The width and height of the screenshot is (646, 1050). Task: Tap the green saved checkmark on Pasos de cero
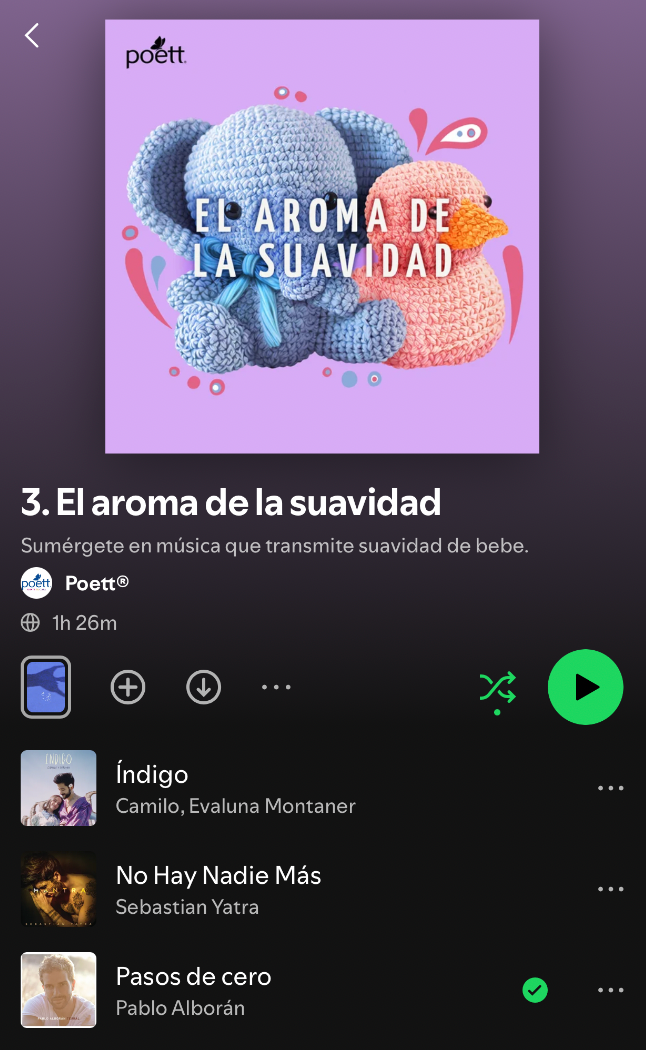click(x=535, y=990)
